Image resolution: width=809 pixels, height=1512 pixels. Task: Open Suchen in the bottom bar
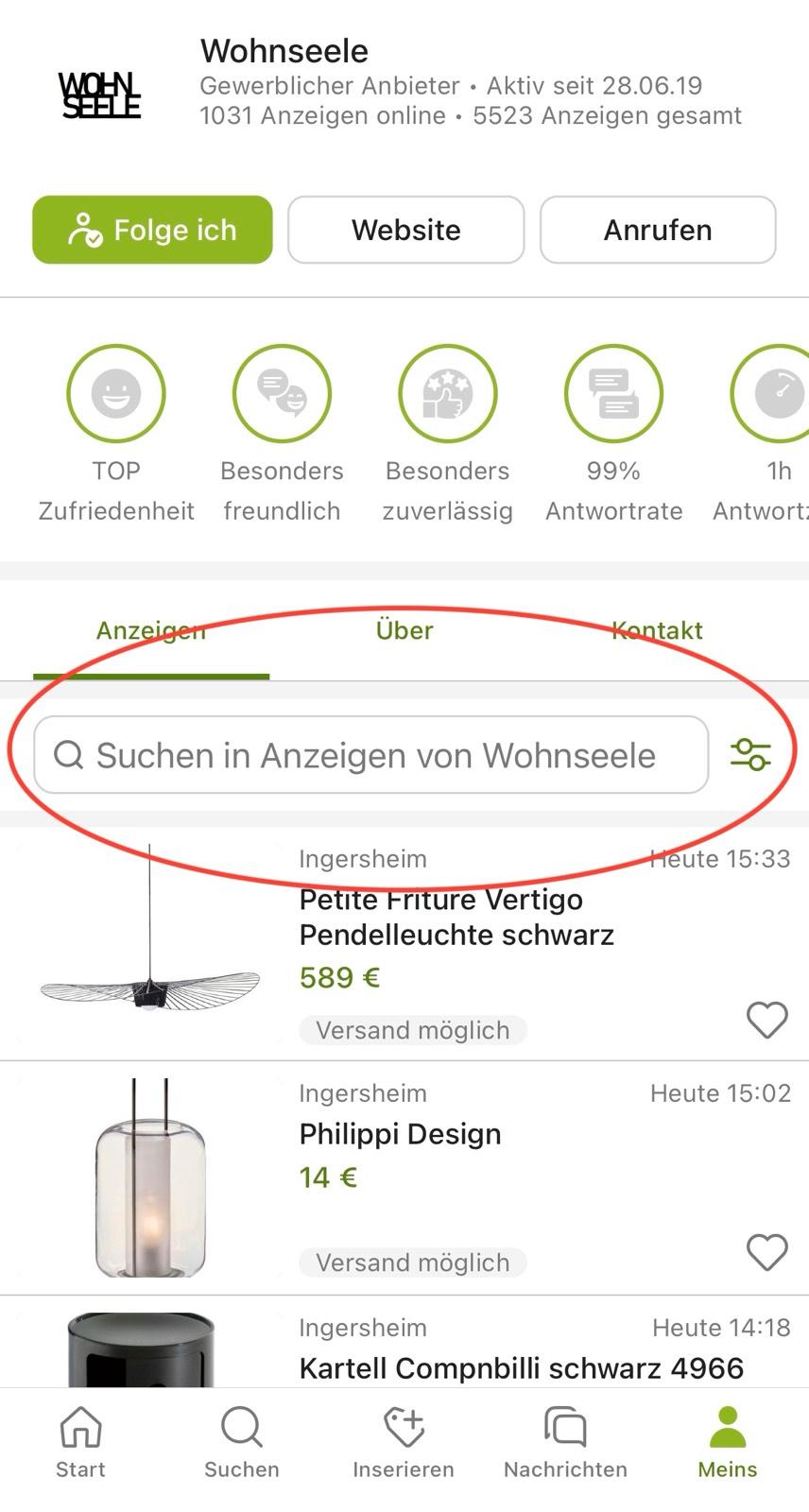click(242, 1443)
